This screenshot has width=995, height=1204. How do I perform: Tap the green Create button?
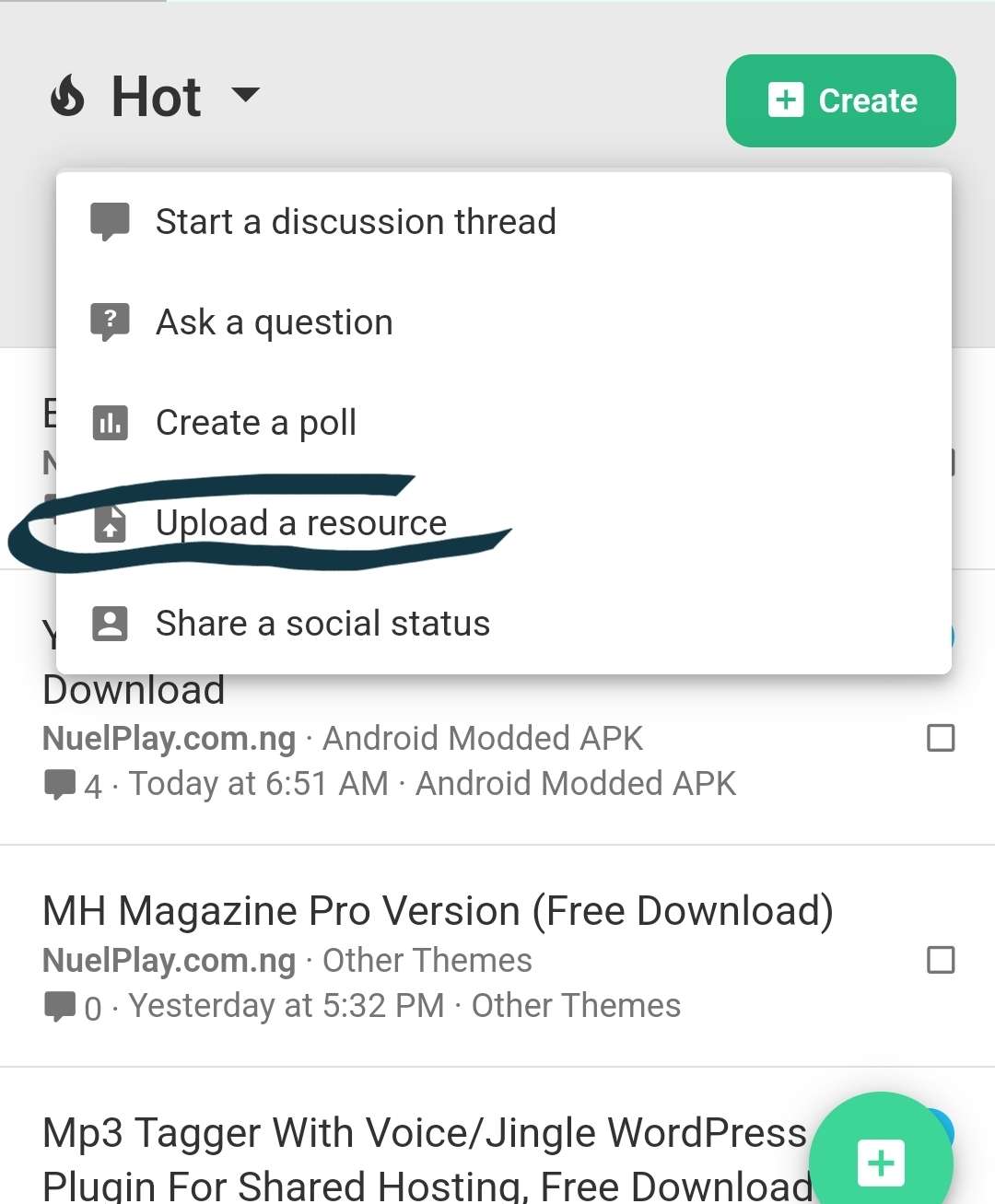click(840, 100)
